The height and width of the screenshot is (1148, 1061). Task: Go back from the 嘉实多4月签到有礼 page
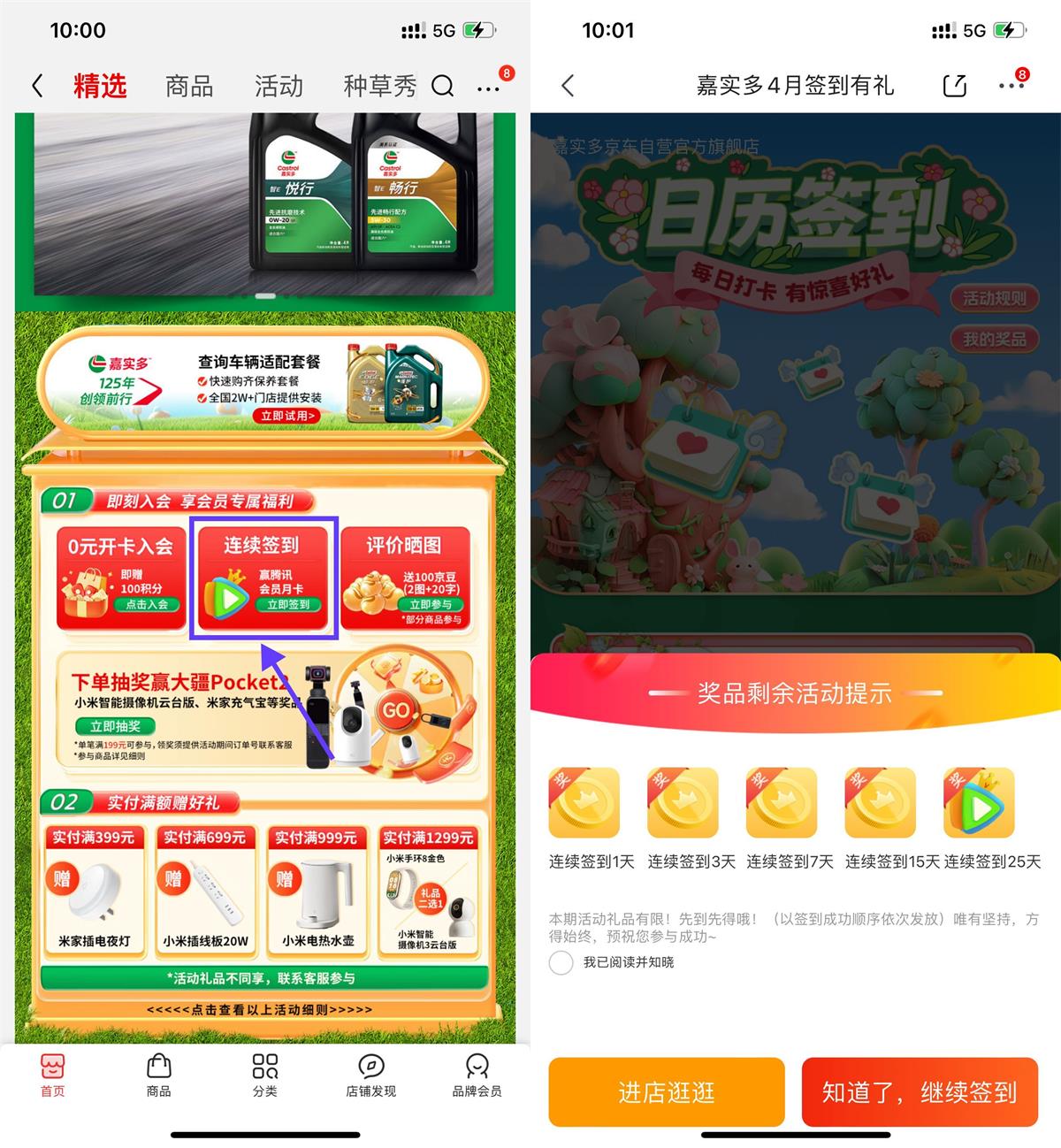(x=568, y=86)
